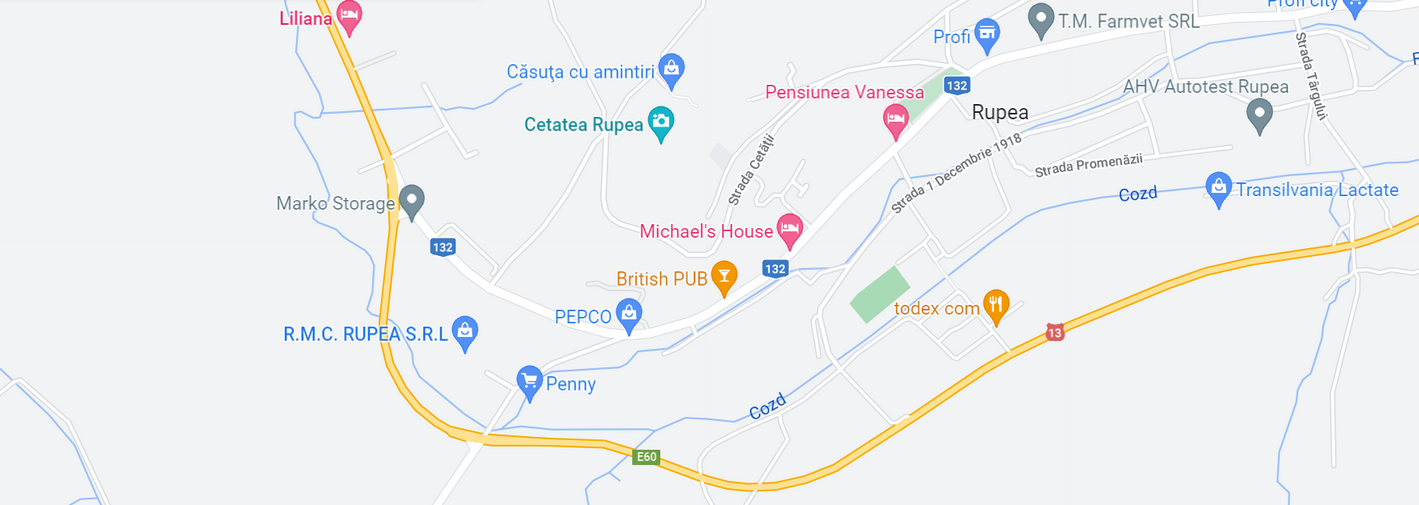The image size is (1419, 505).
Task: Open the Penny supermarket marker
Action: point(530,381)
